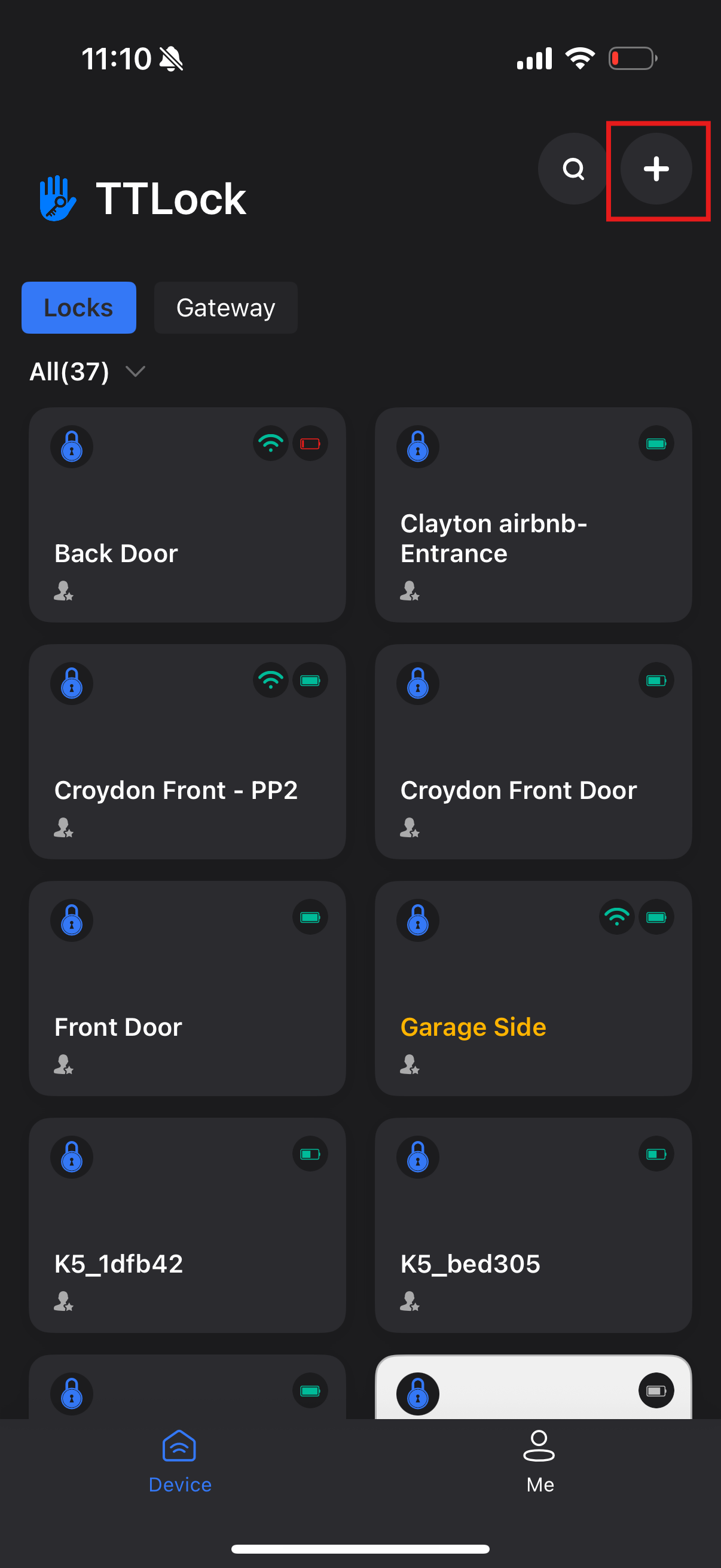Open the Croydon Front Door lock
This screenshot has height=1568, width=721.
533,751
